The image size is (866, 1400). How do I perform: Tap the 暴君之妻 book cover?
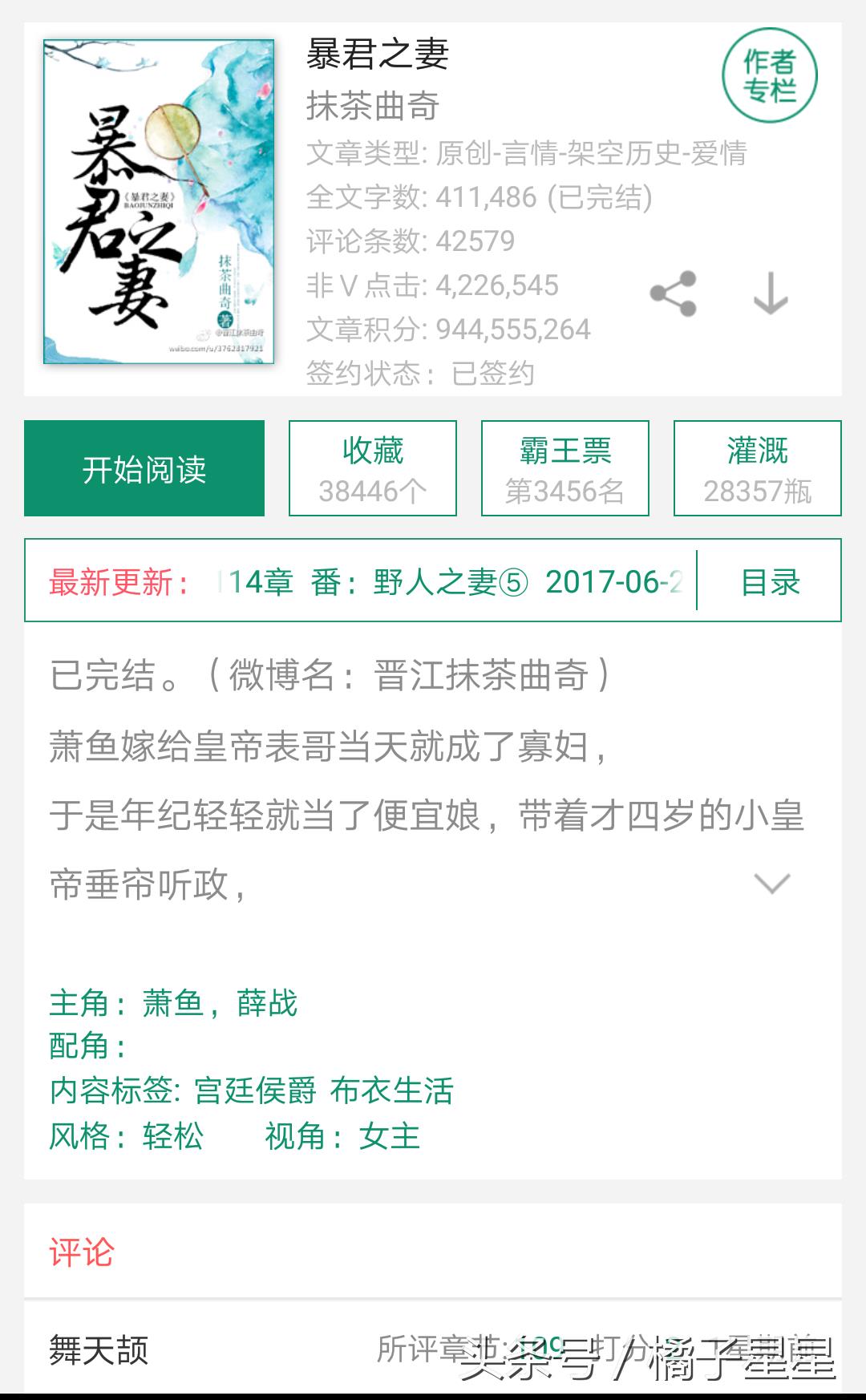159,201
